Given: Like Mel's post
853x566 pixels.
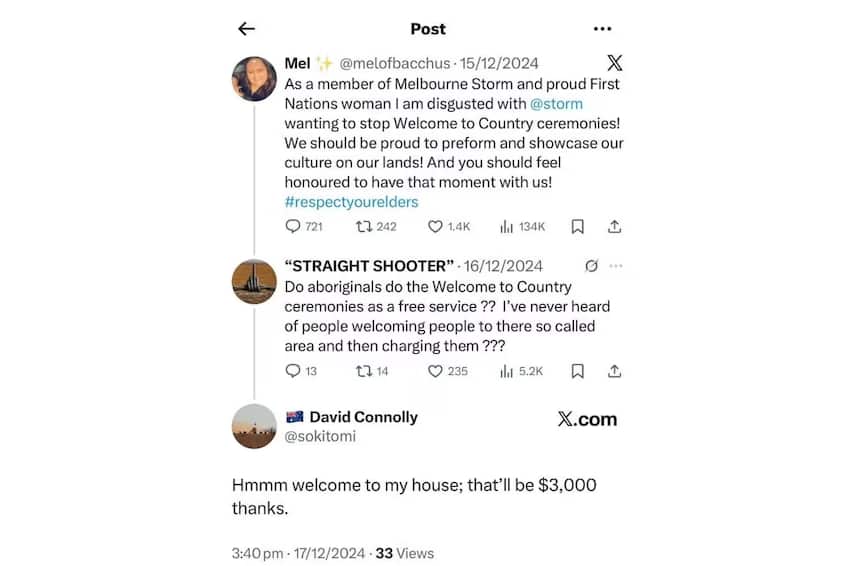Looking at the screenshot, I should (x=435, y=227).
